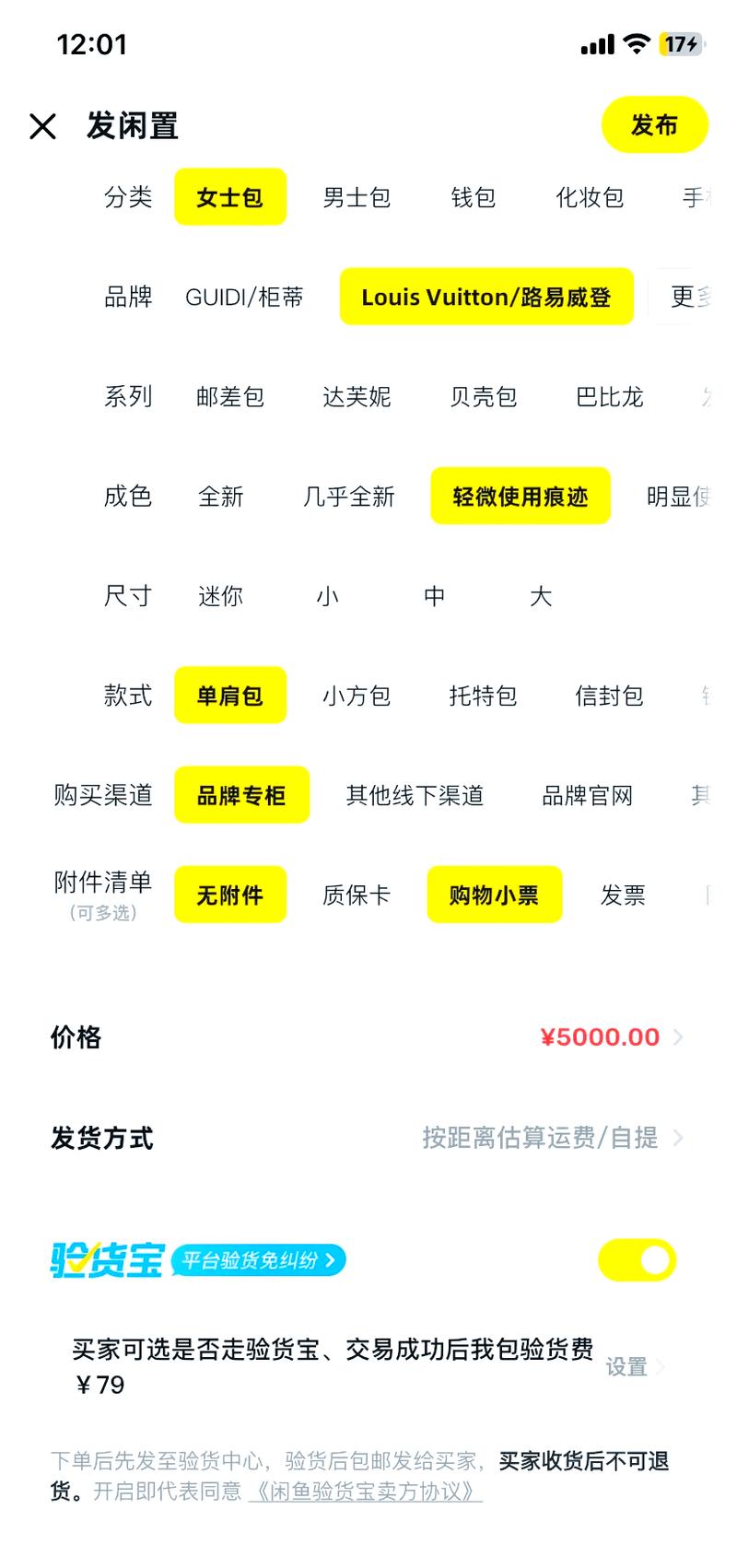
Task: Expand the 发货方式 shipping options
Action: [x=679, y=1139]
